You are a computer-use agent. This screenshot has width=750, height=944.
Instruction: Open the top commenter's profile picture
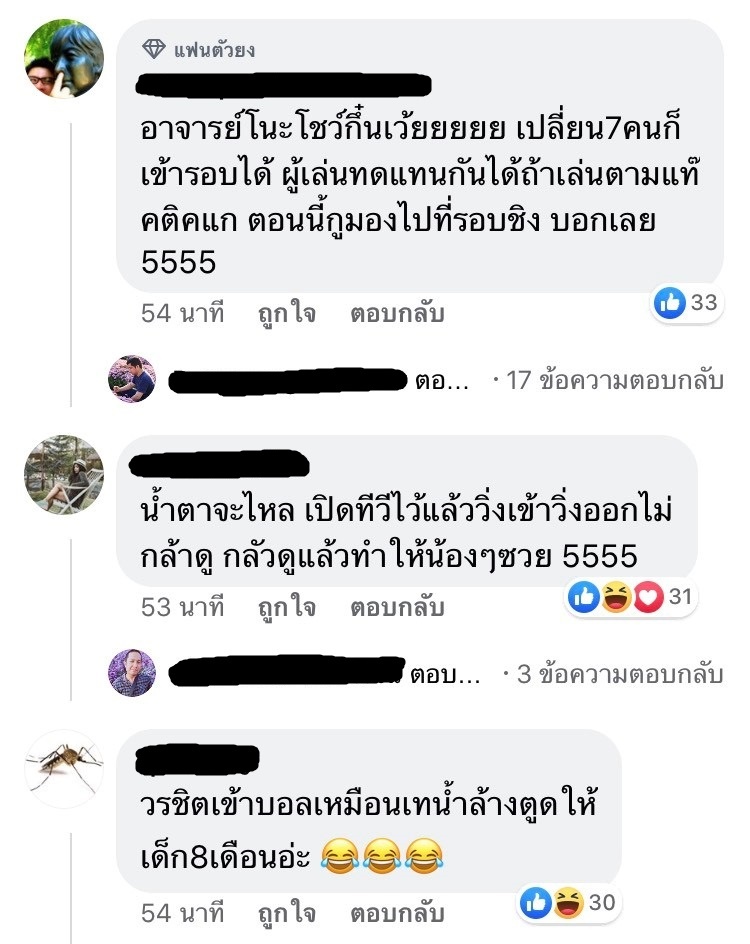64,59
